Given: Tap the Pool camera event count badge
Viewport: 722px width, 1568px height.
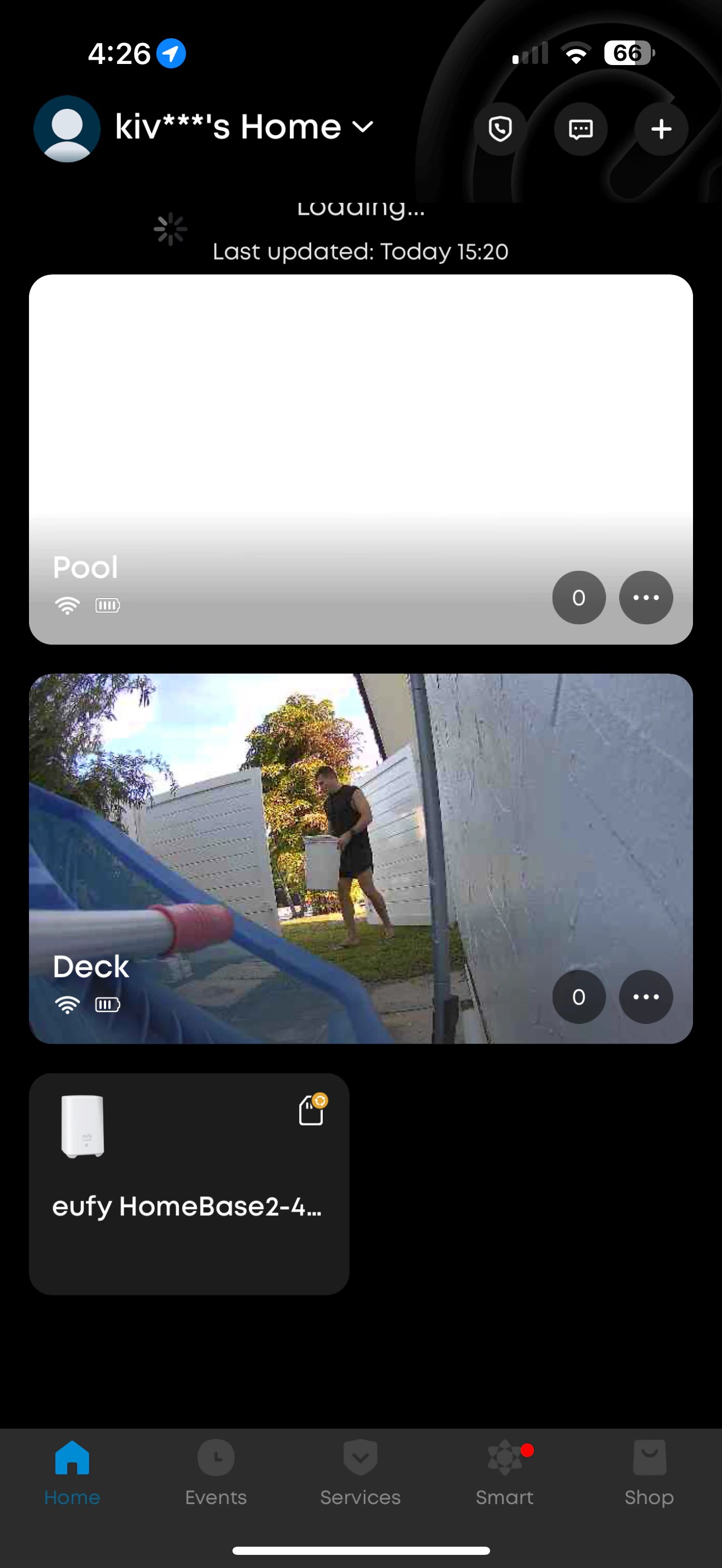Looking at the screenshot, I should click(x=578, y=598).
